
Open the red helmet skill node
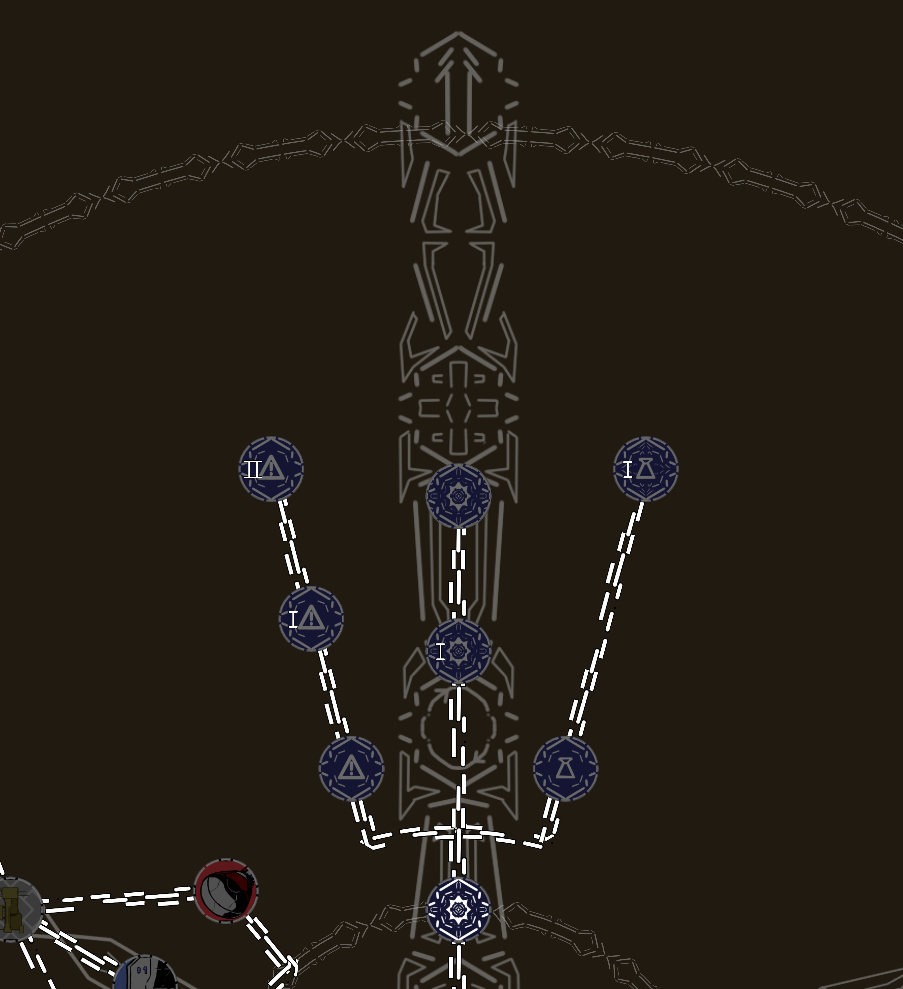click(226, 890)
